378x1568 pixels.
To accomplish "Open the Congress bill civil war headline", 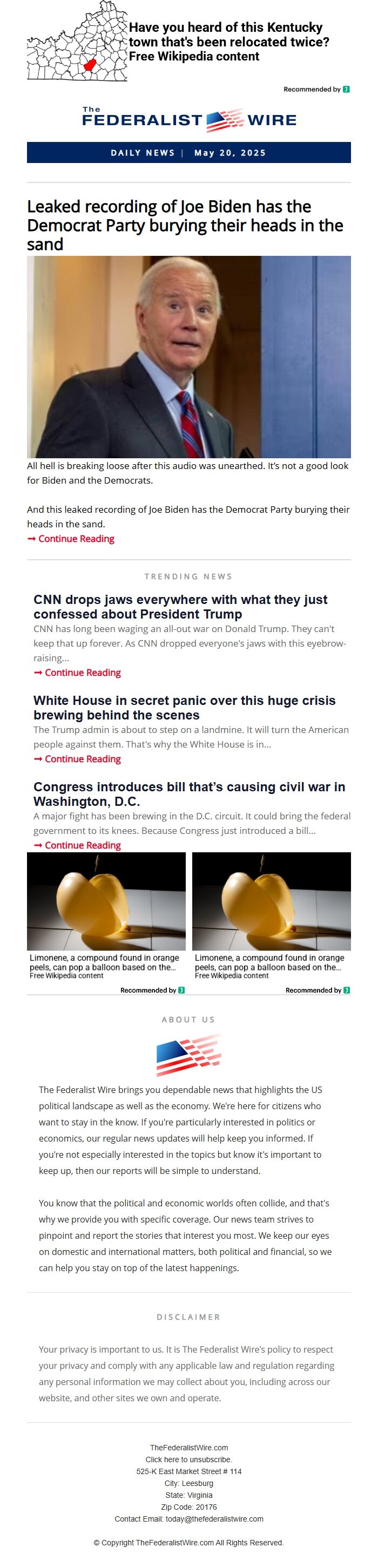I will click(188, 795).
